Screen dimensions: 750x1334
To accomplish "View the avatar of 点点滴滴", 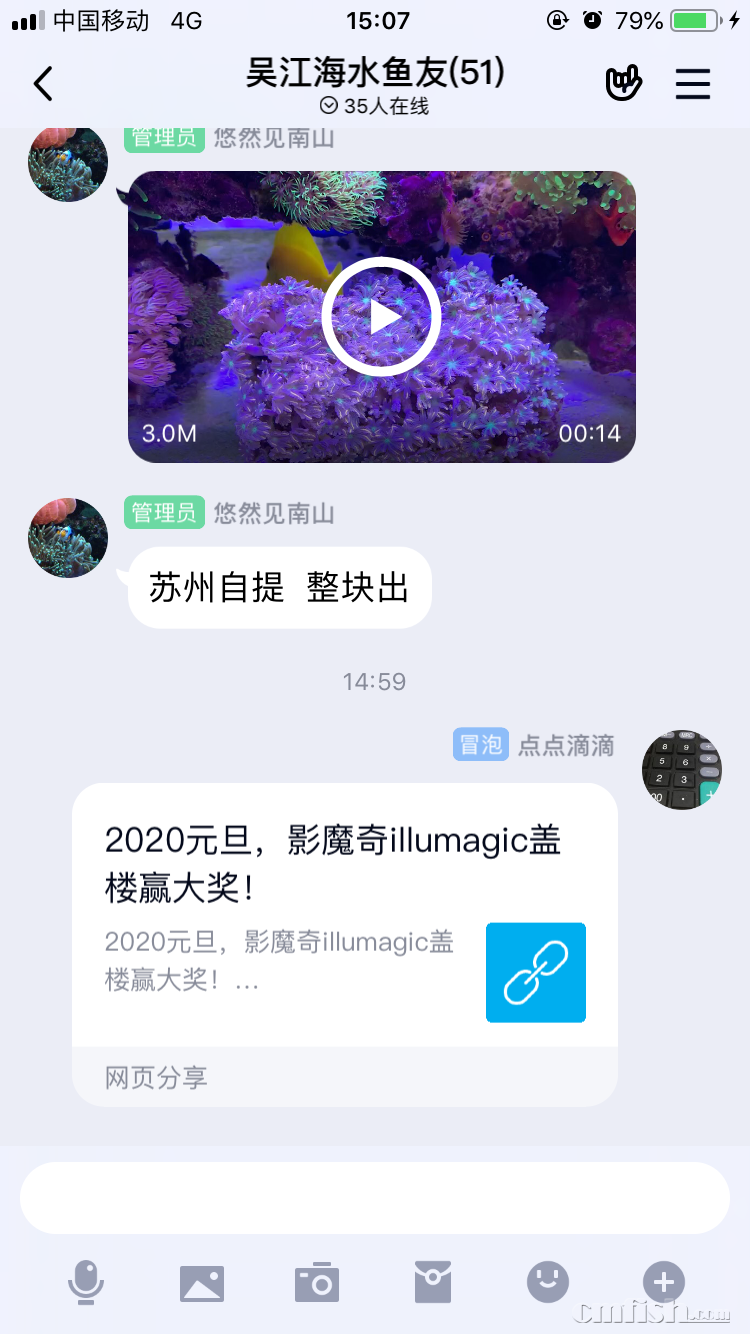I will tap(681, 769).
